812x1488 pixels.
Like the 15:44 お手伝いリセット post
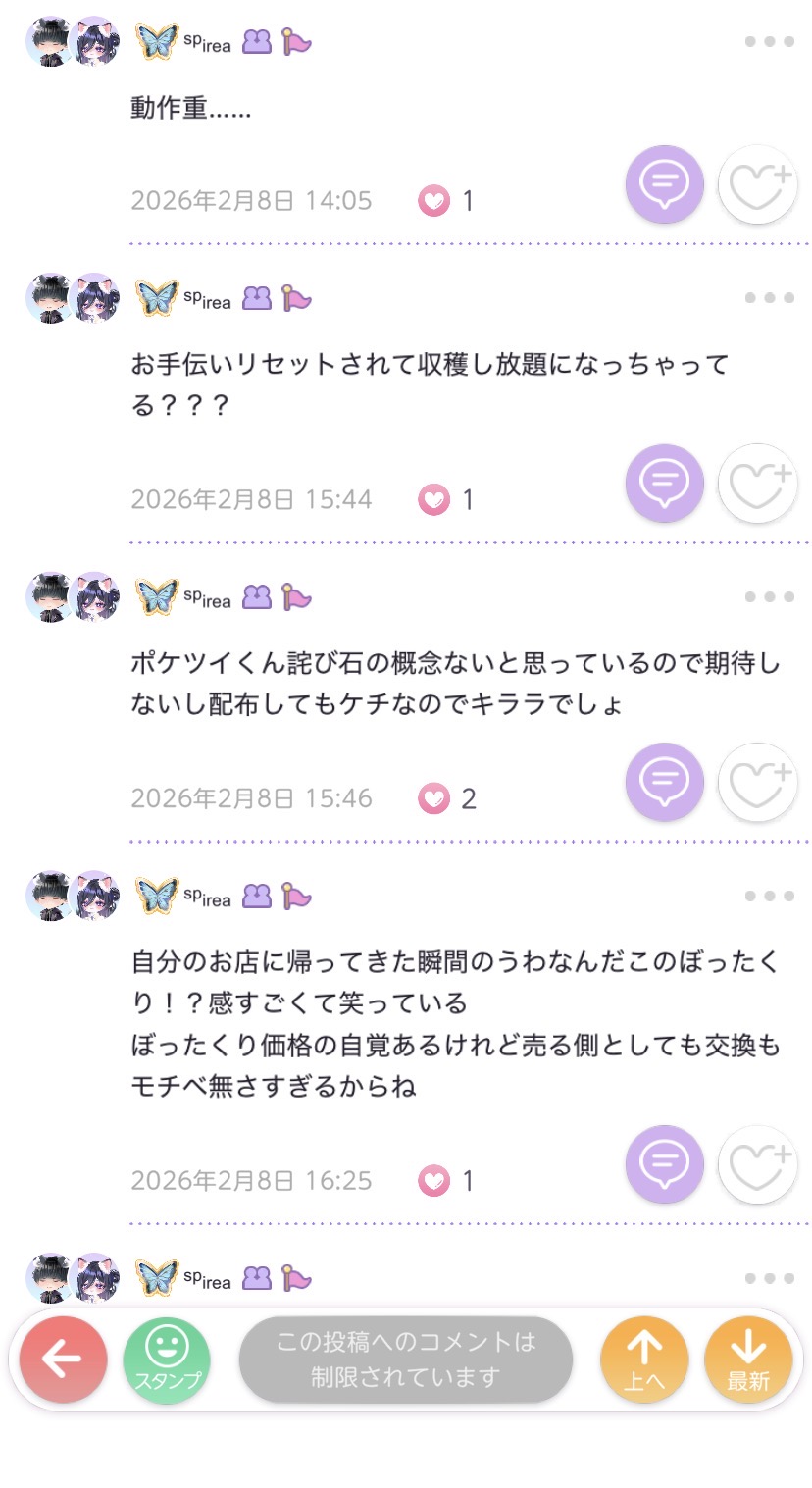coord(757,483)
